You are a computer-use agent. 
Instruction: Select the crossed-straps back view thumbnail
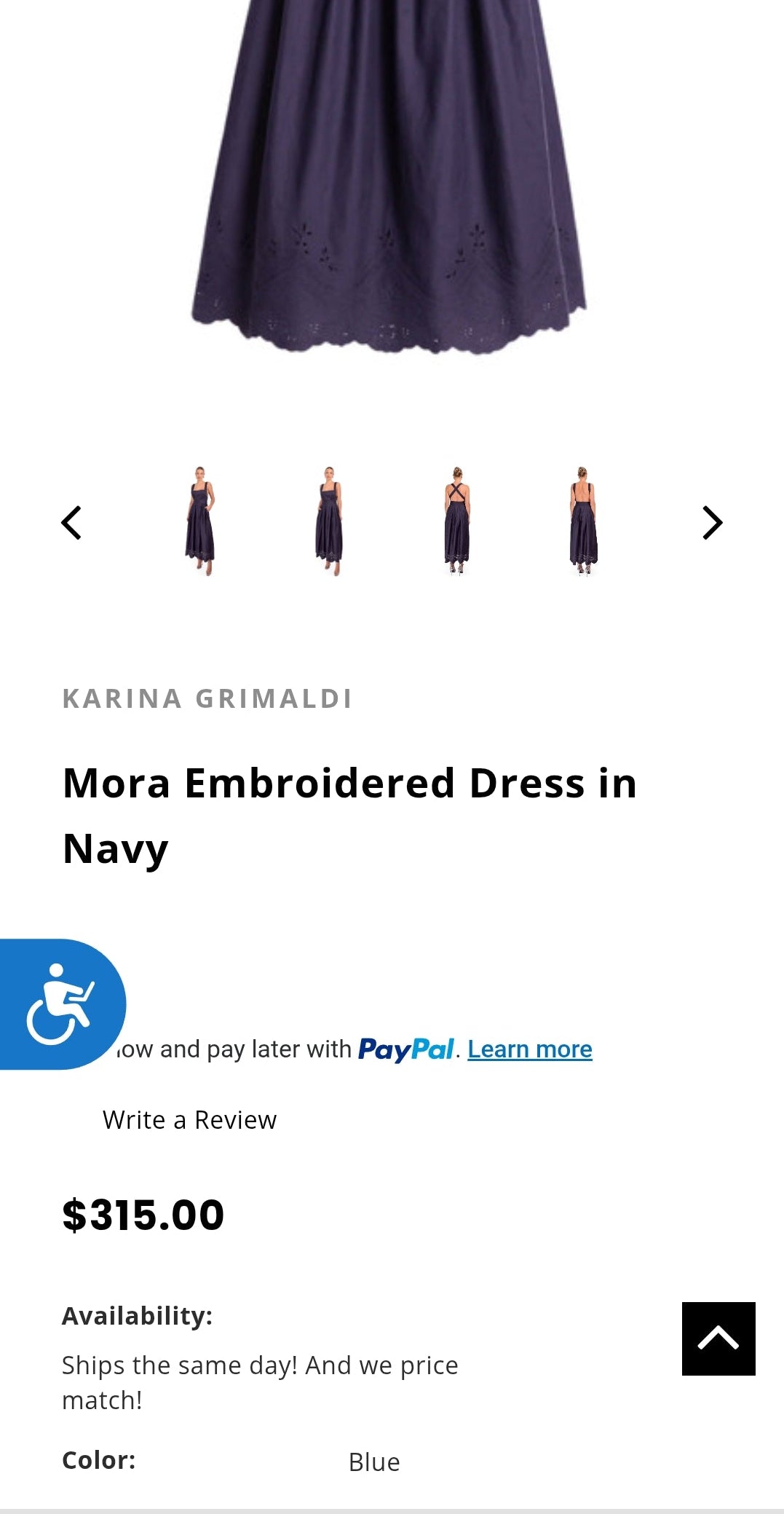coord(456,521)
